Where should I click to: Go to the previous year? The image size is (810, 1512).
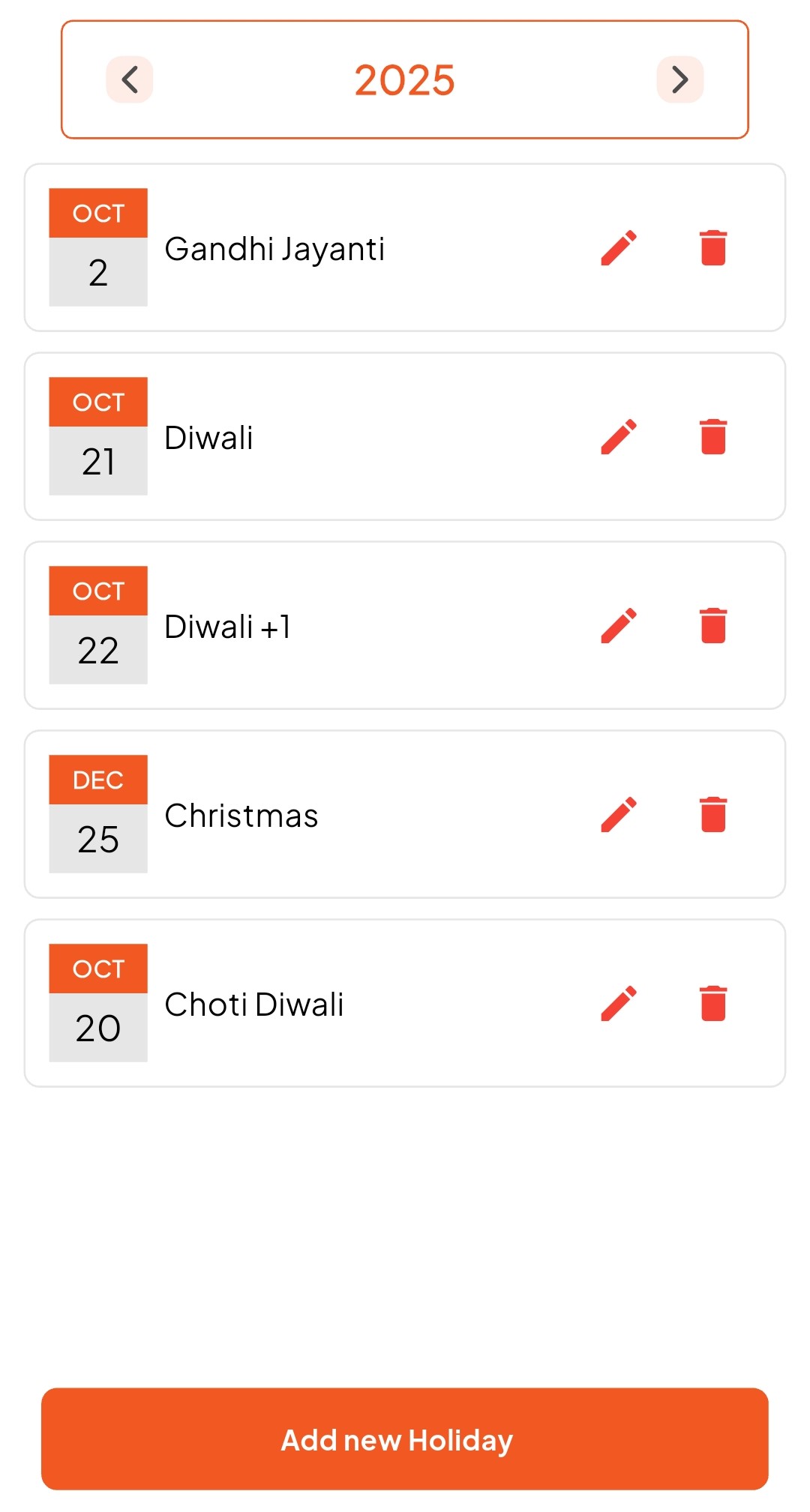click(130, 79)
